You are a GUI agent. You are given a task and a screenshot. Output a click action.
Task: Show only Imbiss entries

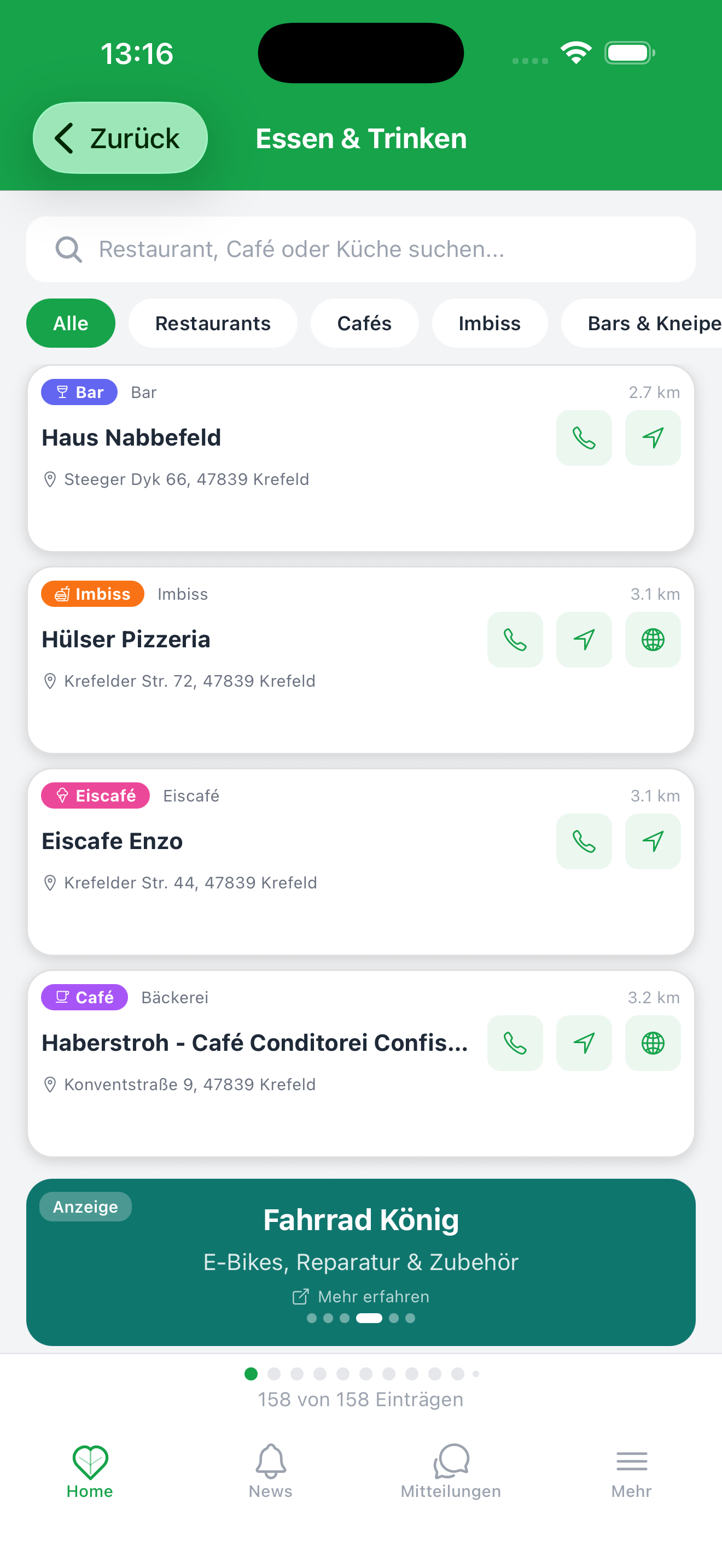[x=489, y=323]
